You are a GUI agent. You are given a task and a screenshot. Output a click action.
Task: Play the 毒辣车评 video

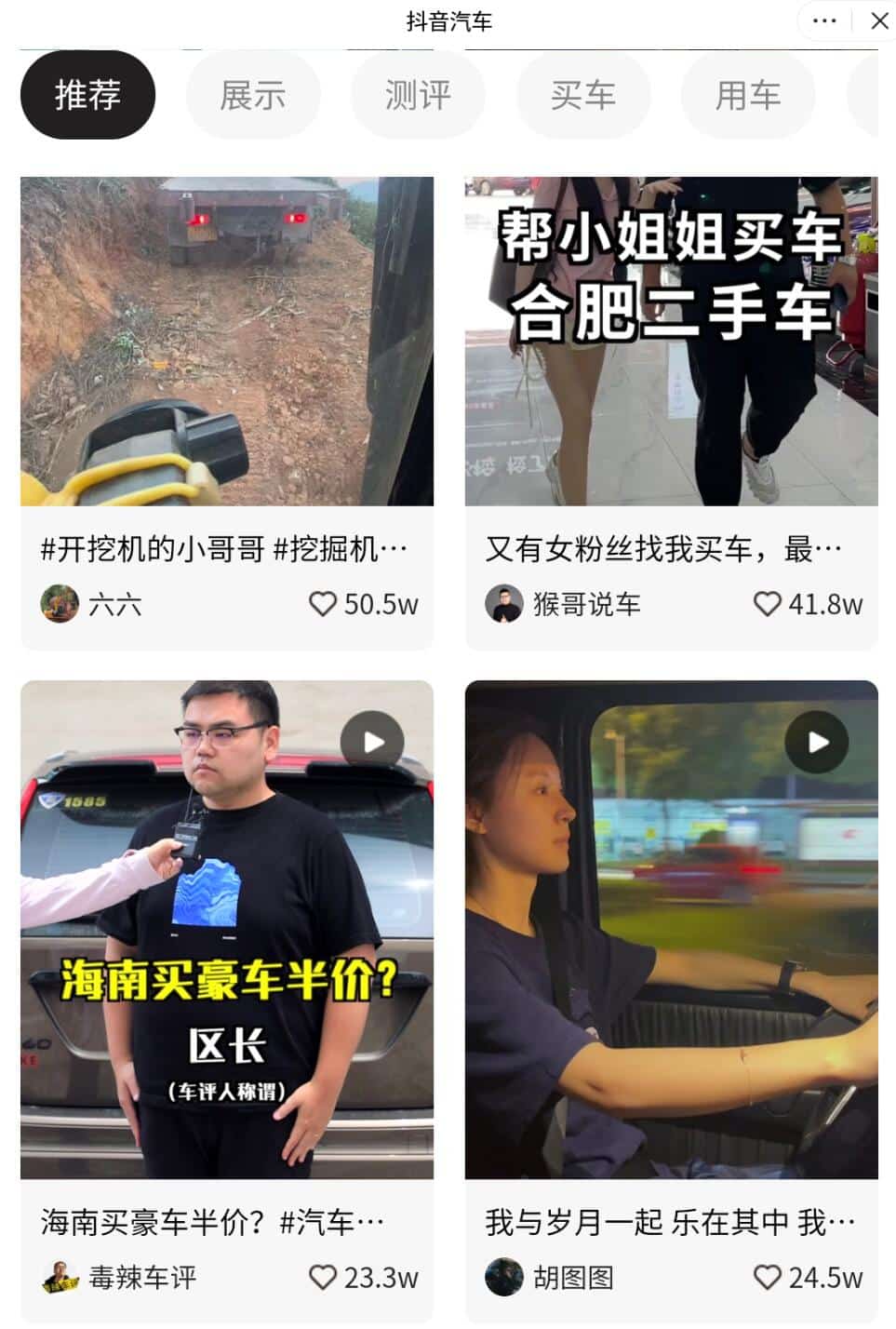pos(372,742)
